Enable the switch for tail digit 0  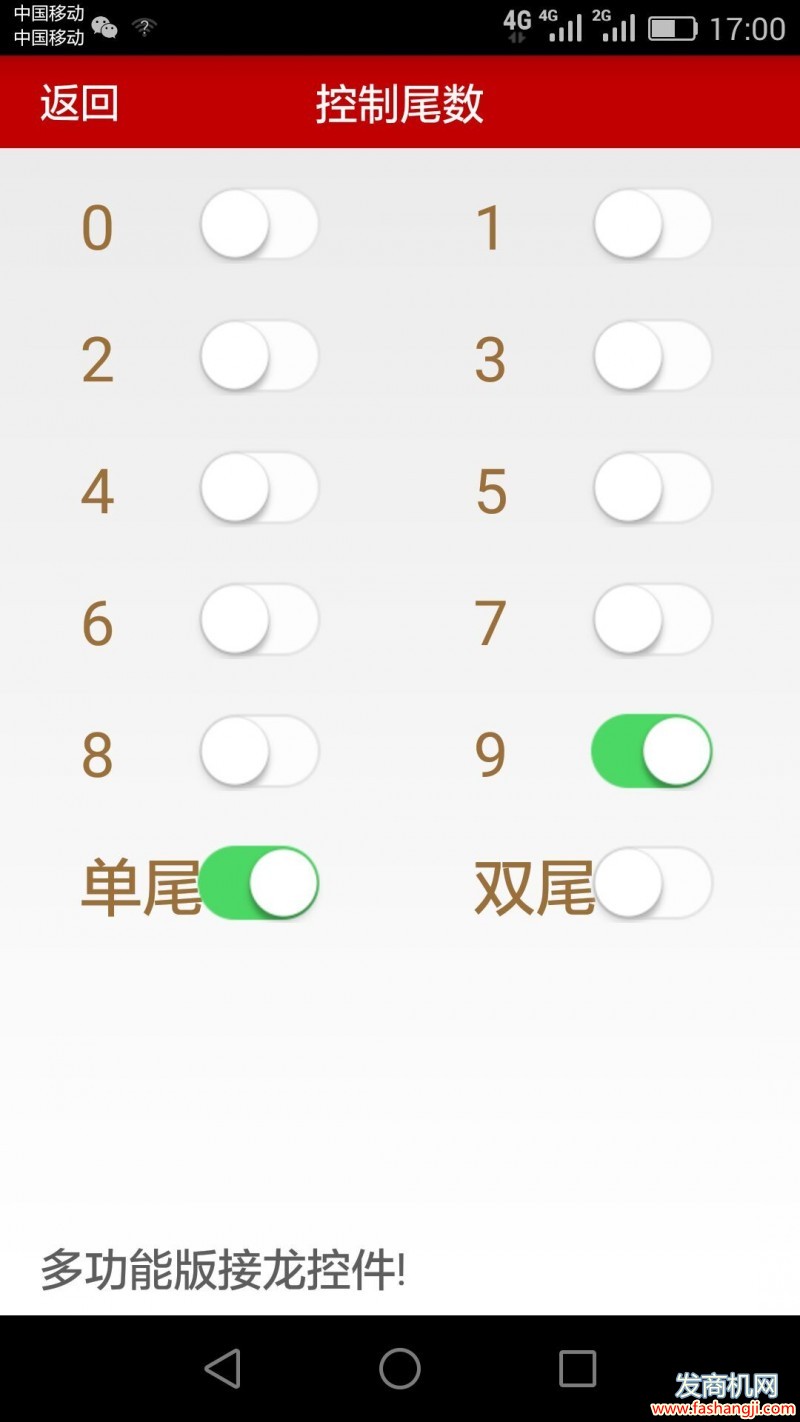tap(259, 224)
